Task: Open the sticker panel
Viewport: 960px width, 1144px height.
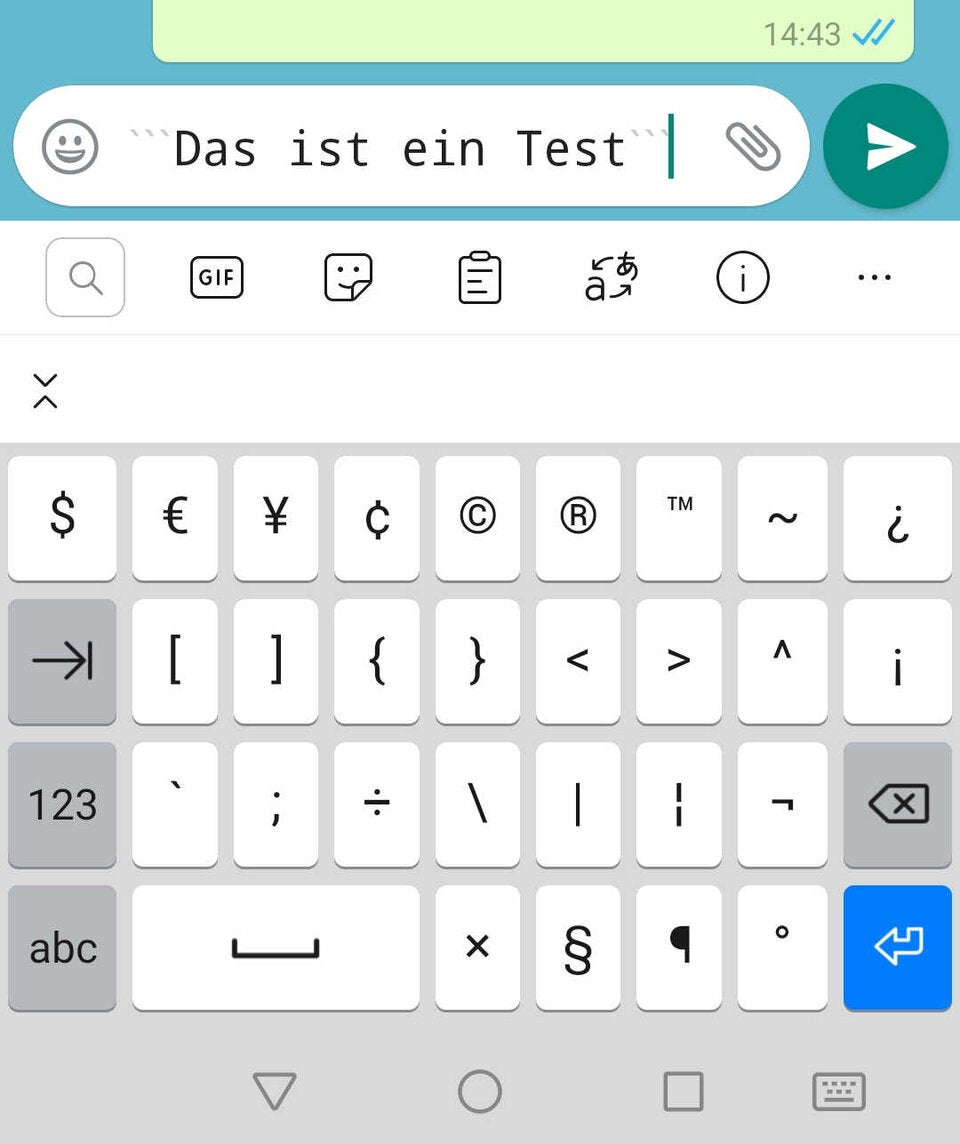Action: tap(347, 277)
